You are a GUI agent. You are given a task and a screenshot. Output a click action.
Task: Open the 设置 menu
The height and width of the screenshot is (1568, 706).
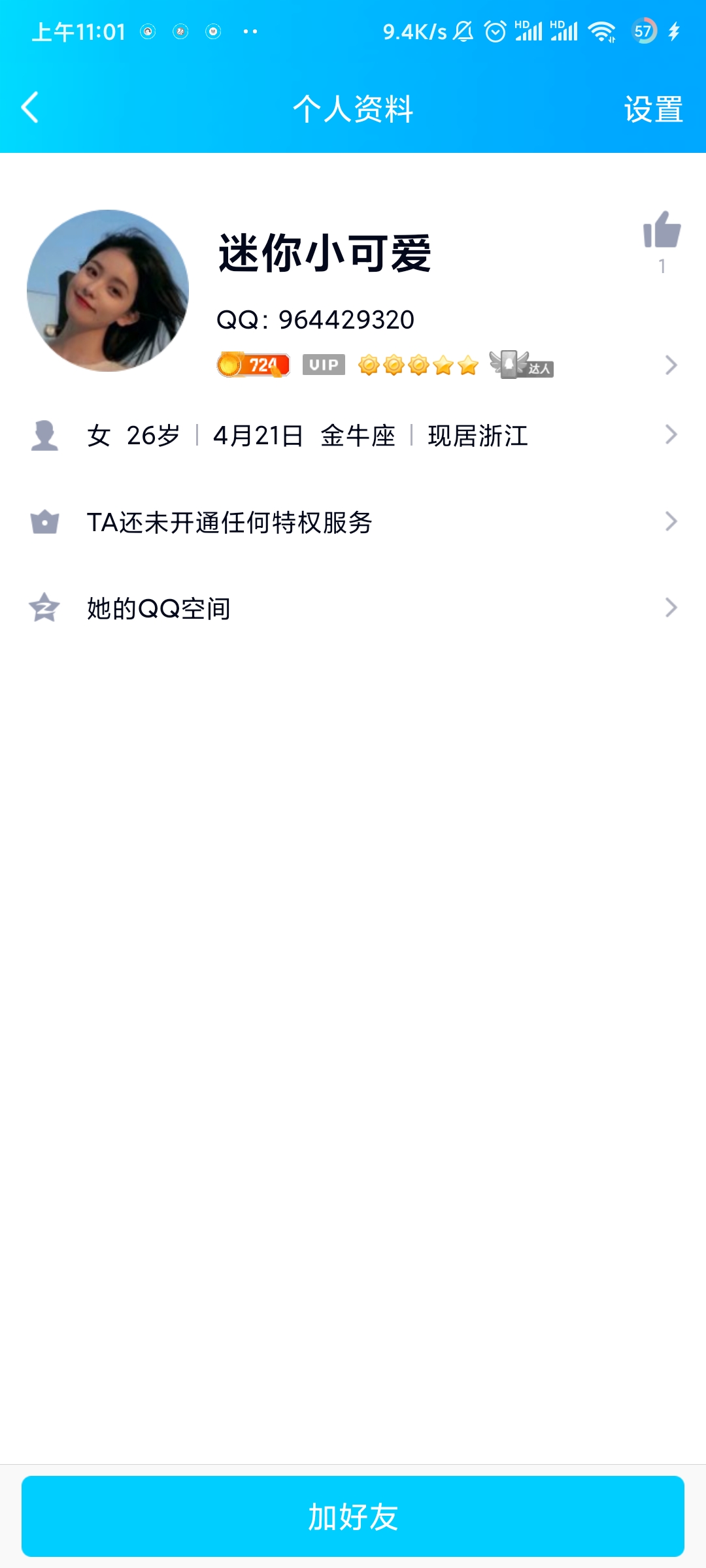click(x=654, y=106)
